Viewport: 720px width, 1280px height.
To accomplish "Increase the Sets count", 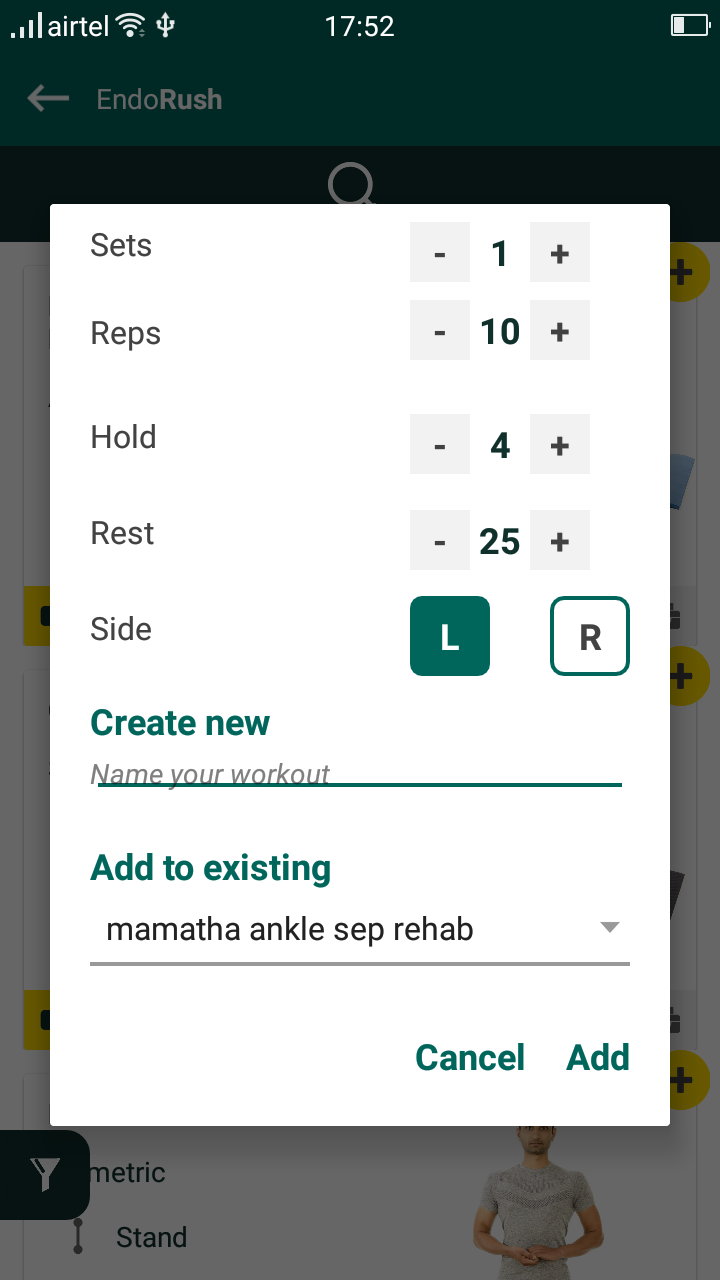I will 560,253.
